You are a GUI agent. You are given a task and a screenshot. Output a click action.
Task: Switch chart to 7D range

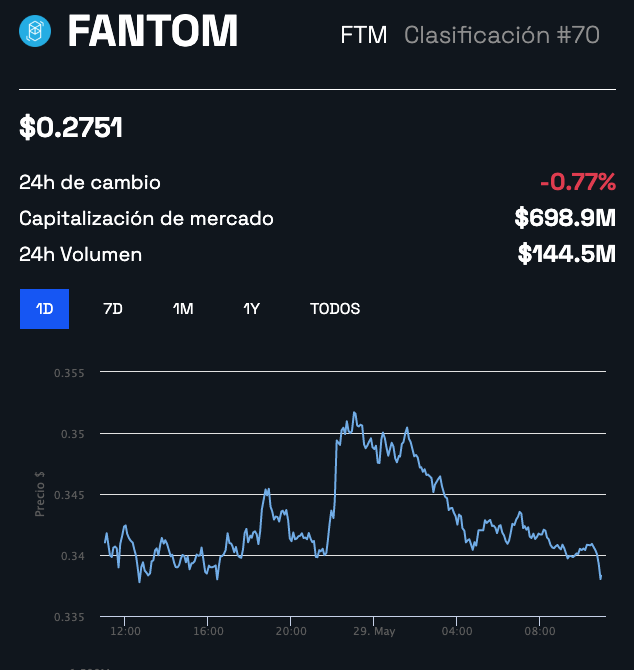tap(113, 309)
